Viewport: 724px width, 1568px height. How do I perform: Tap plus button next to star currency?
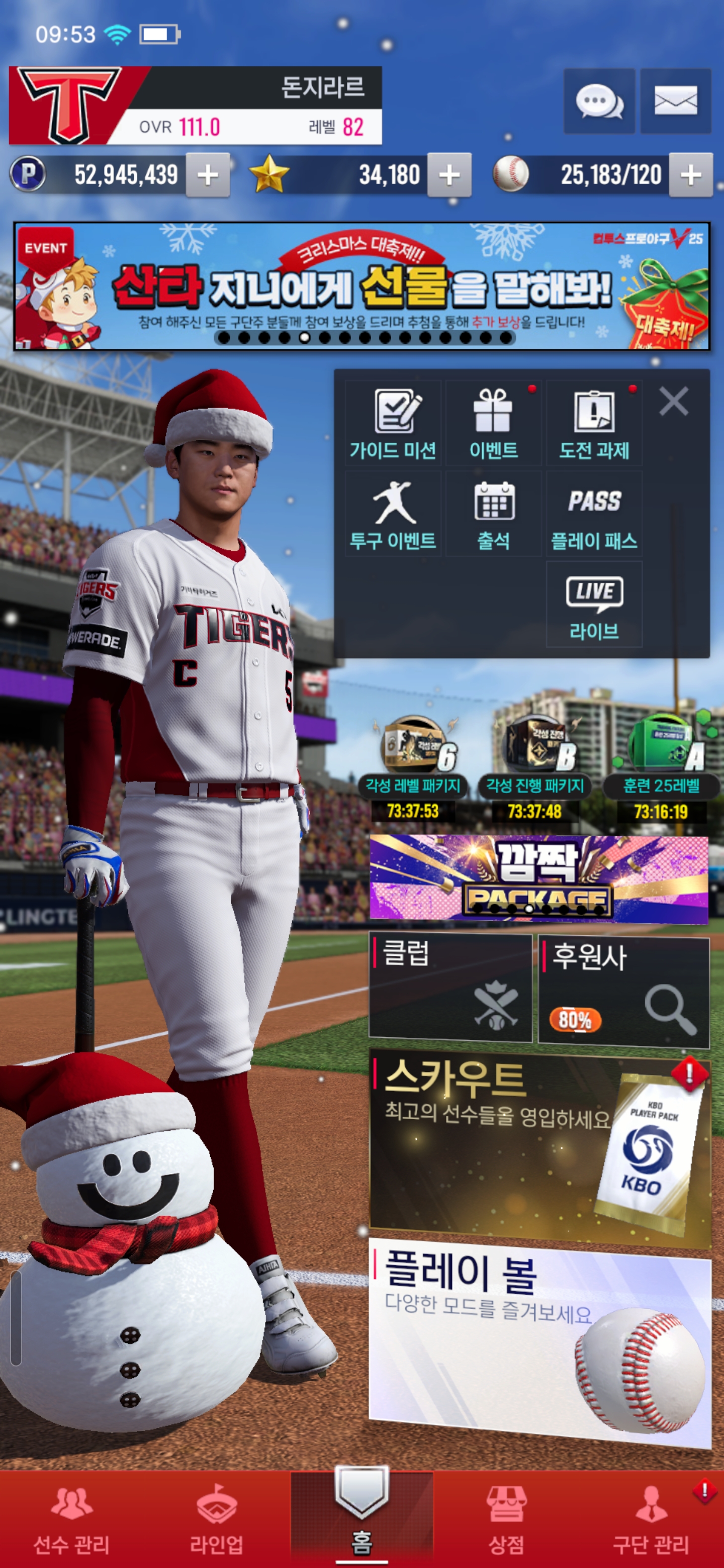coord(449,175)
